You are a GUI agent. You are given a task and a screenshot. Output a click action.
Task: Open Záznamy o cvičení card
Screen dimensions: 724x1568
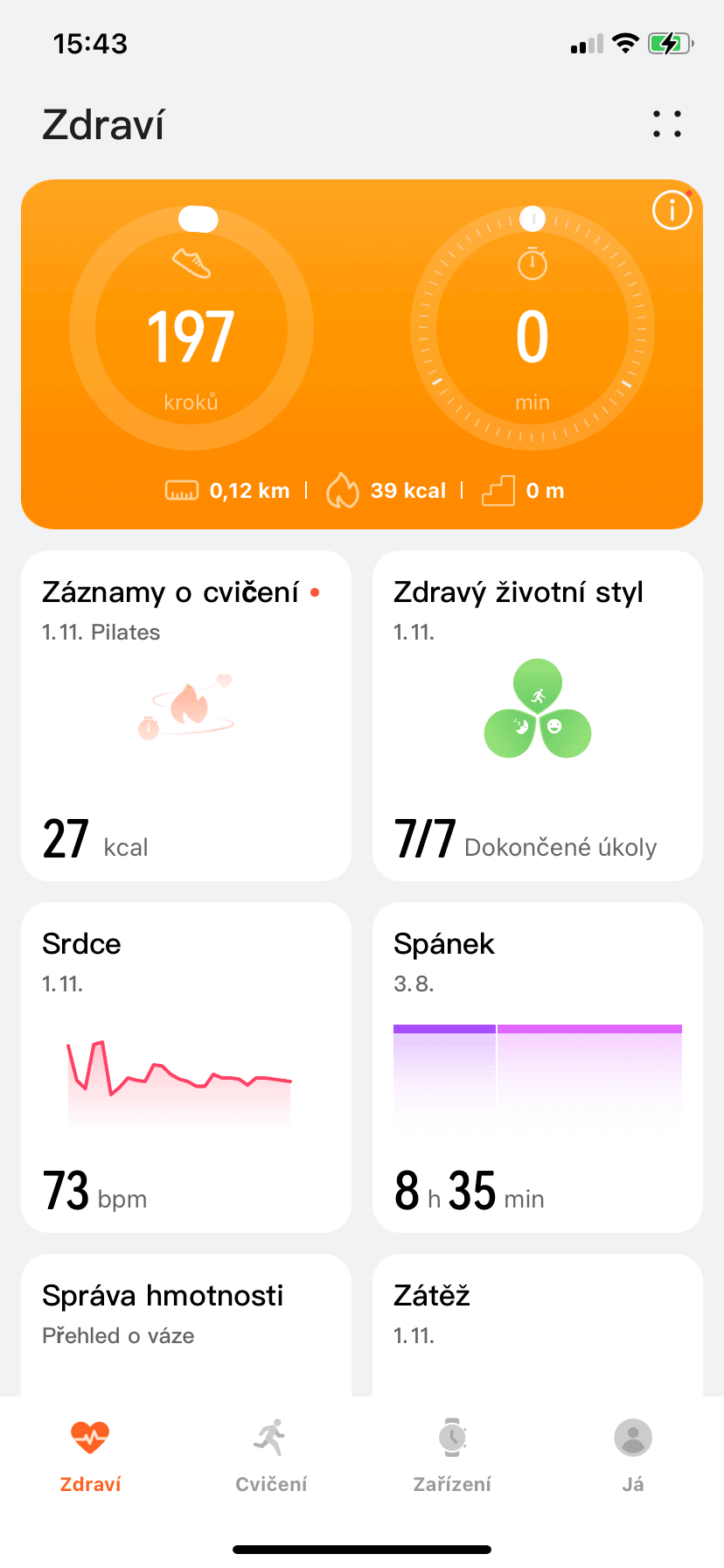pos(186,715)
